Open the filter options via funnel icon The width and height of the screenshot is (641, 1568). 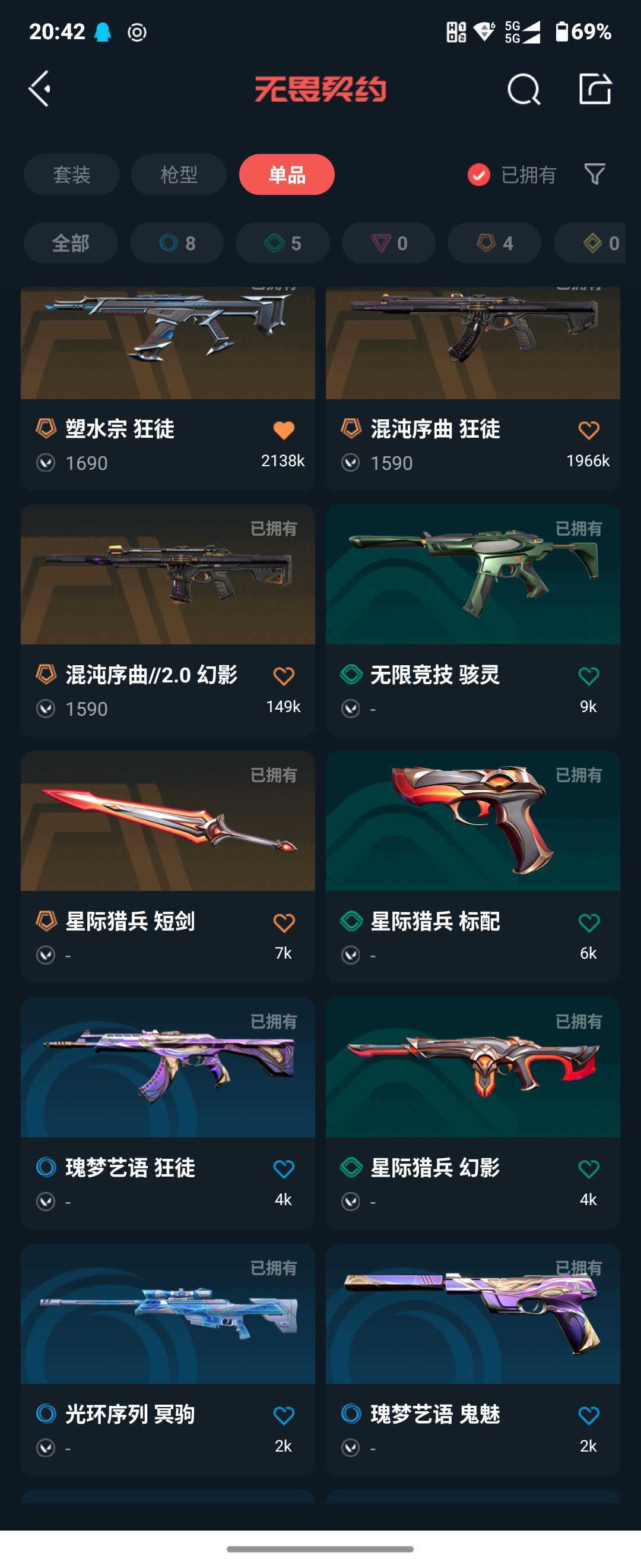(x=596, y=174)
